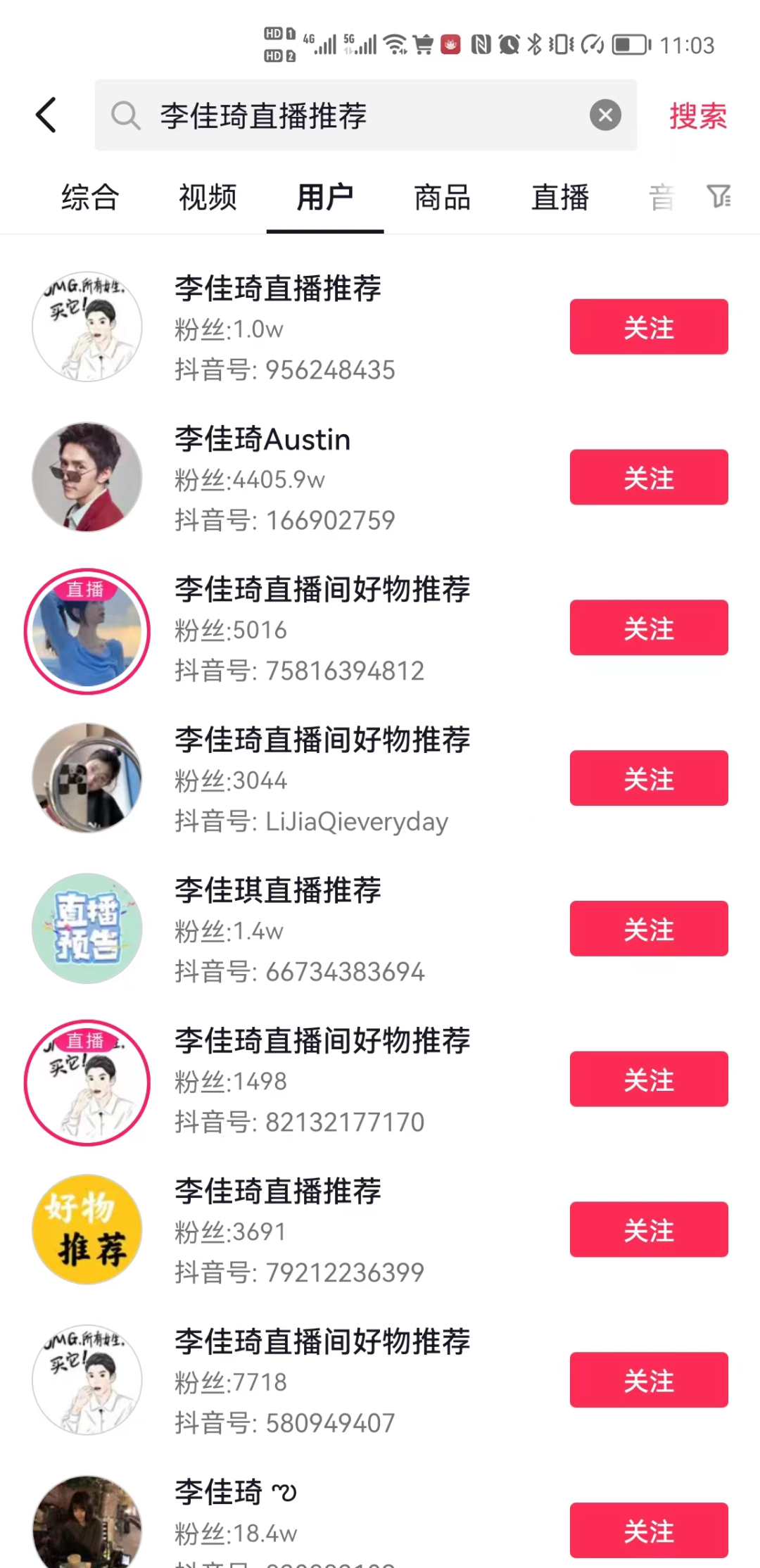This screenshot has width=760, height=1568.
Task: Switch to the 商品 tab
Action: [442, 197]
